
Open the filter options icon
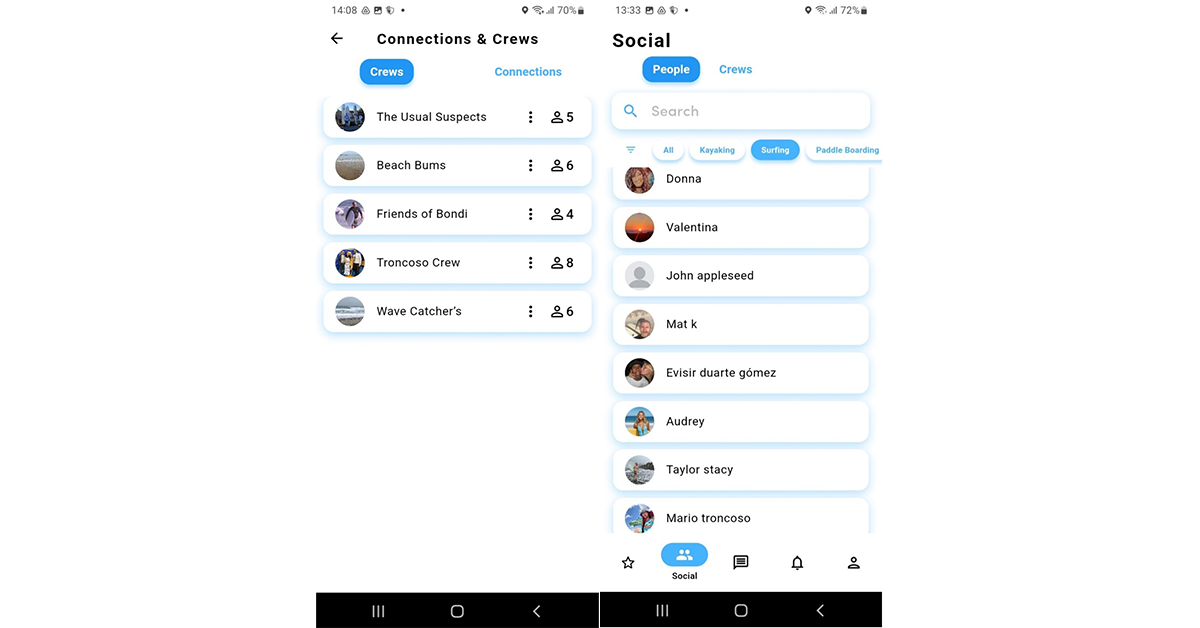[631, 150]
